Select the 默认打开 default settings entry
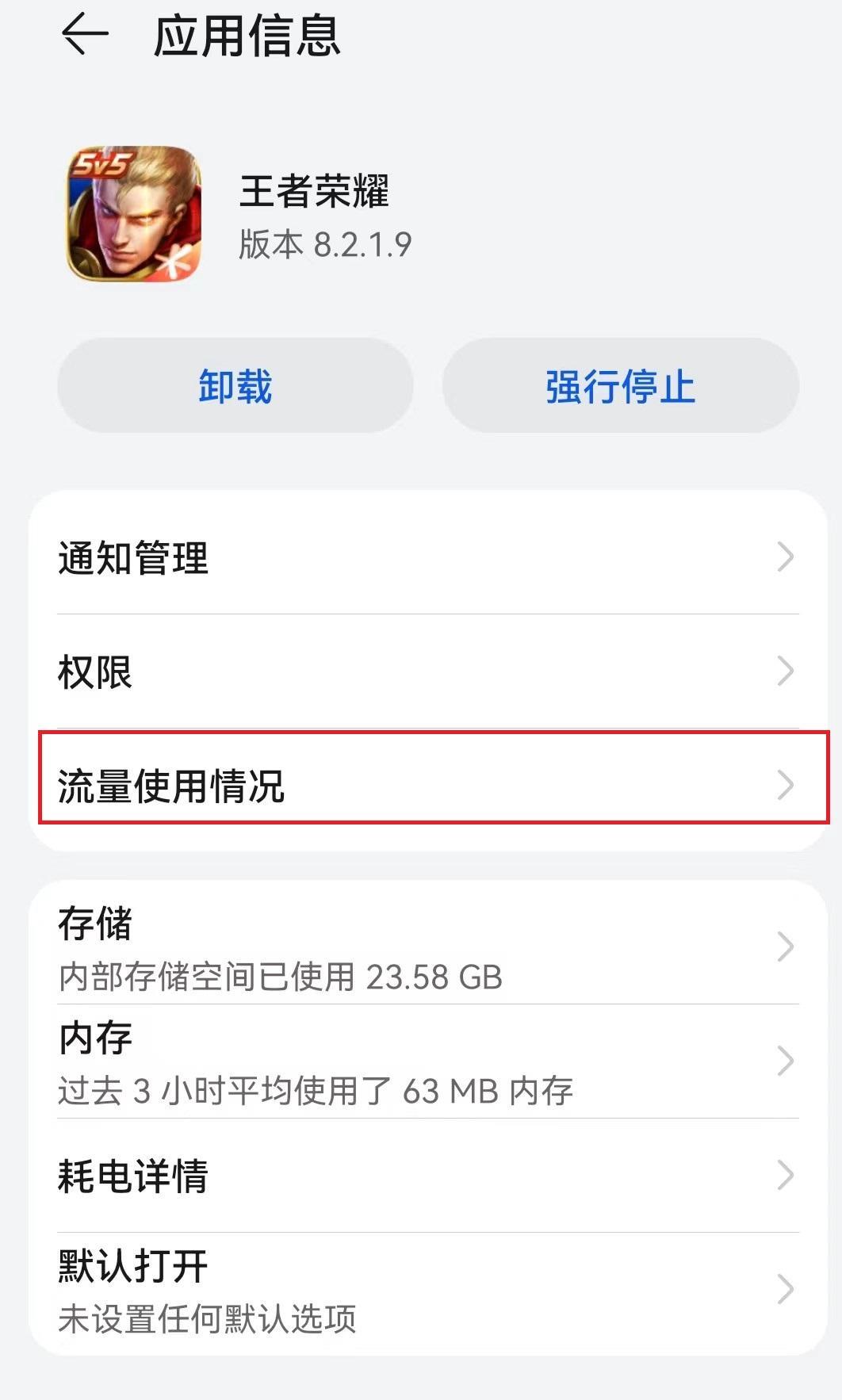Viewport: 842px width, 1400px height. pyautogui.click(x=131, y=1267)
